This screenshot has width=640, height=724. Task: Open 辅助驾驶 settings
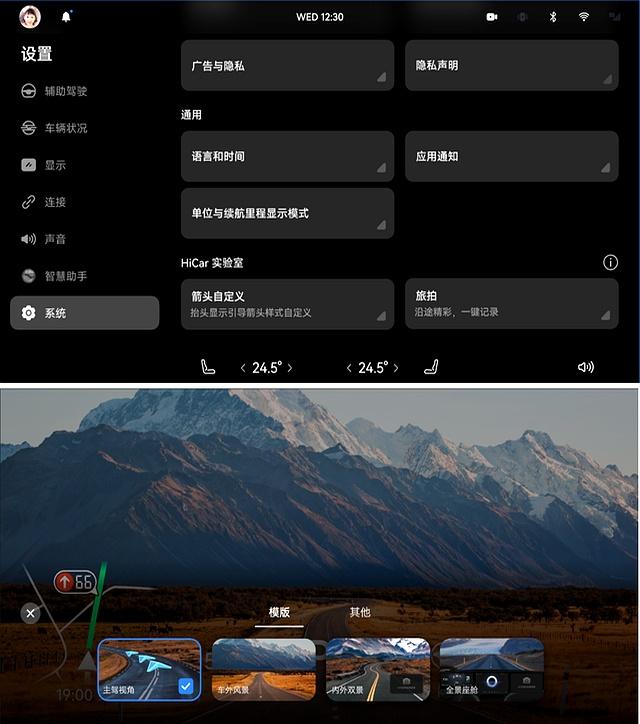[x=66, y=91]
